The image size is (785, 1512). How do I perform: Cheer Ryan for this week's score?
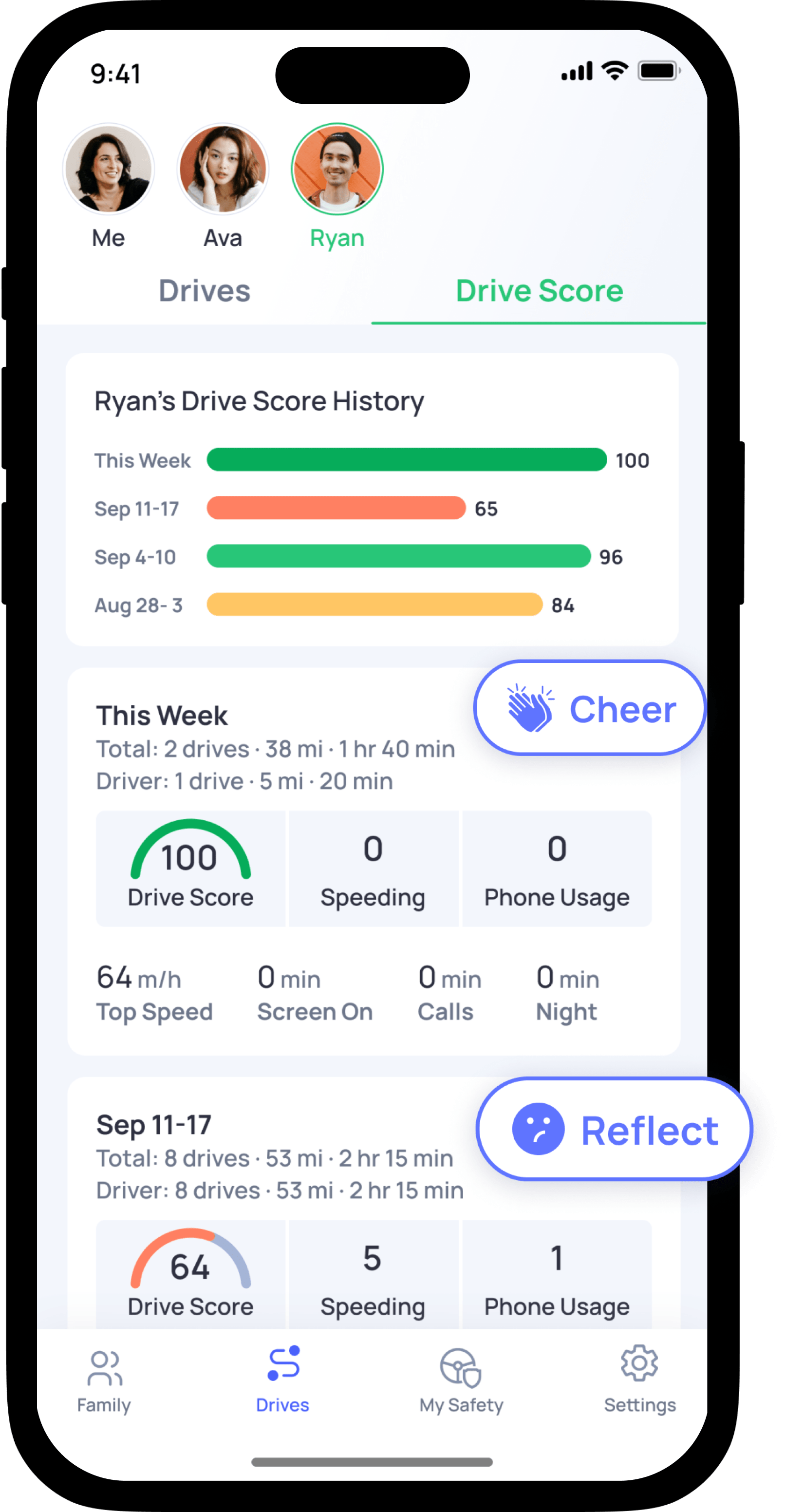590,708
